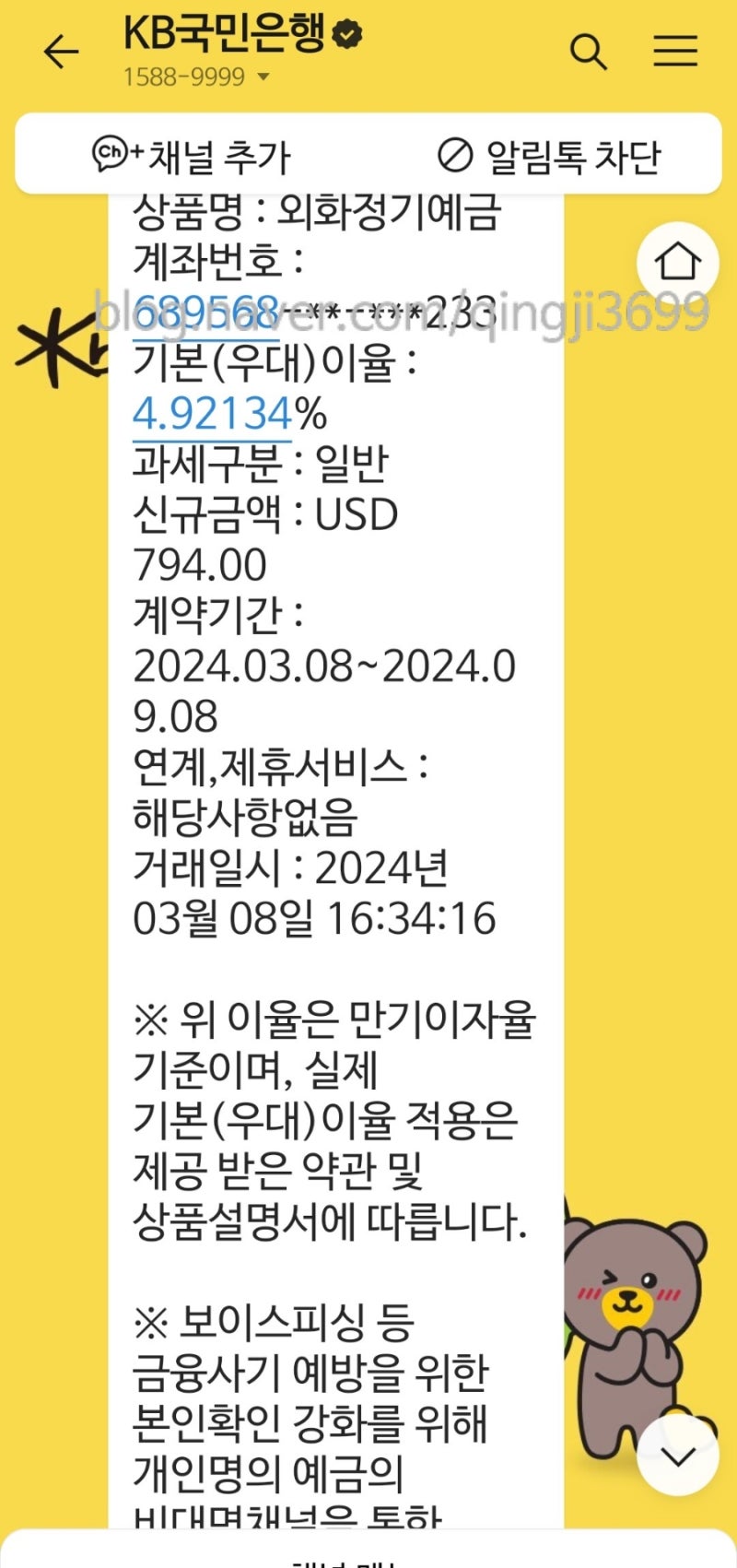This screenshot has width=737, height=1568.
Task: Tap the 4.92134% interest rate link
Action: pyautogui.click(x=213, y=414)
